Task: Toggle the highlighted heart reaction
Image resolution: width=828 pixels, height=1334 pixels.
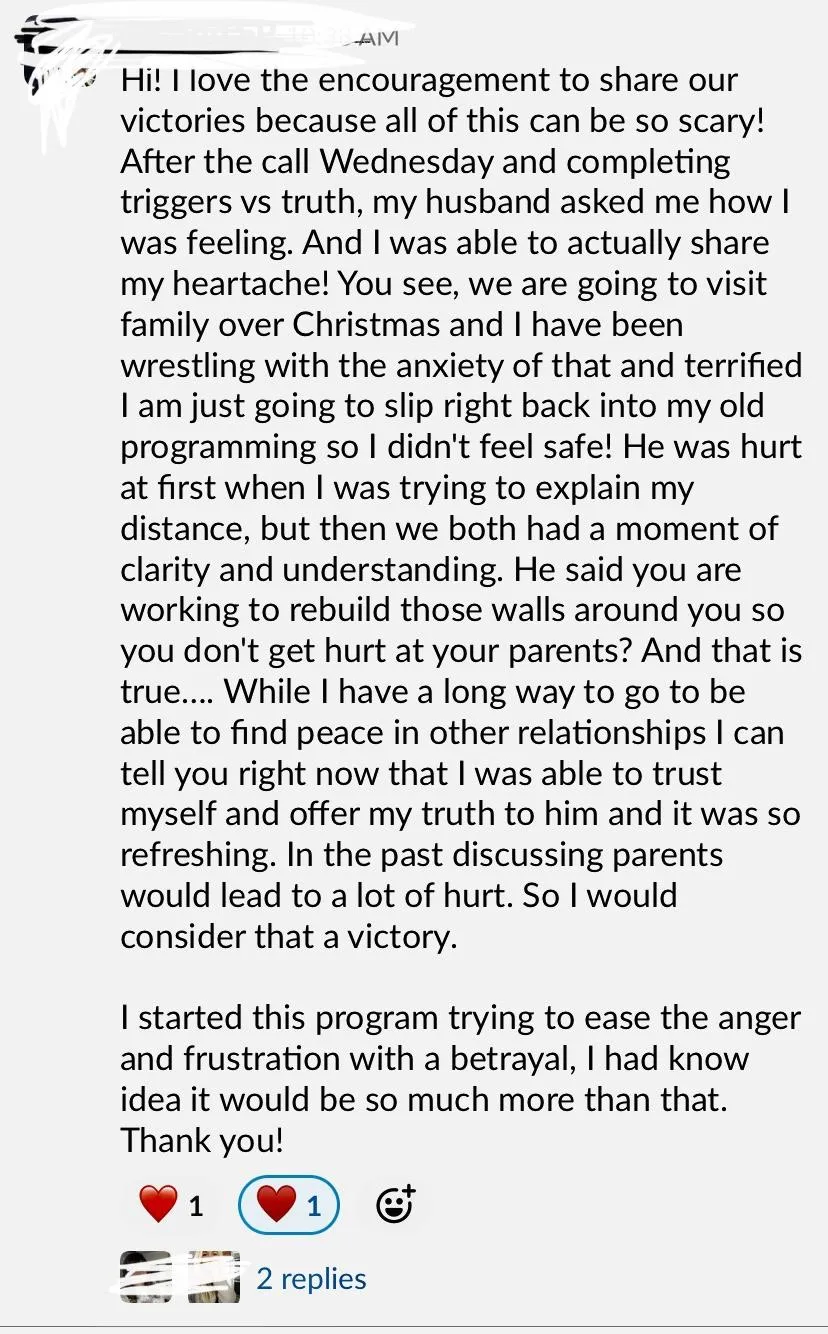Action: click(x=289, y=1205)
